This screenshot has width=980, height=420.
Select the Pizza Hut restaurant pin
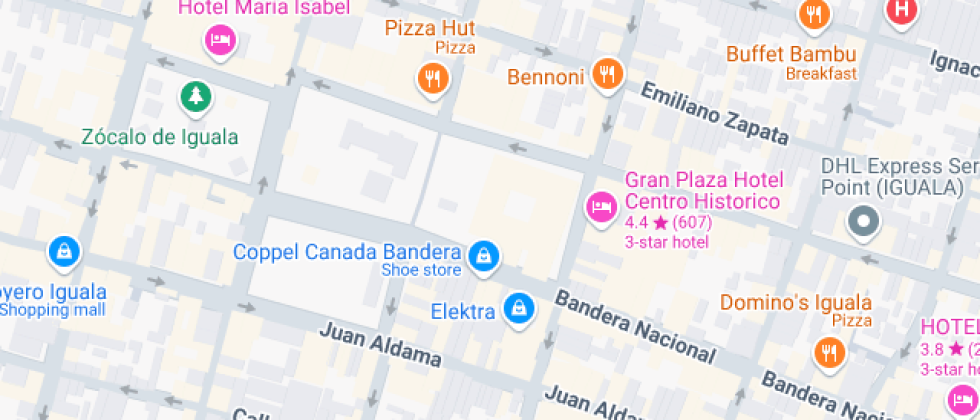point(432,76)
